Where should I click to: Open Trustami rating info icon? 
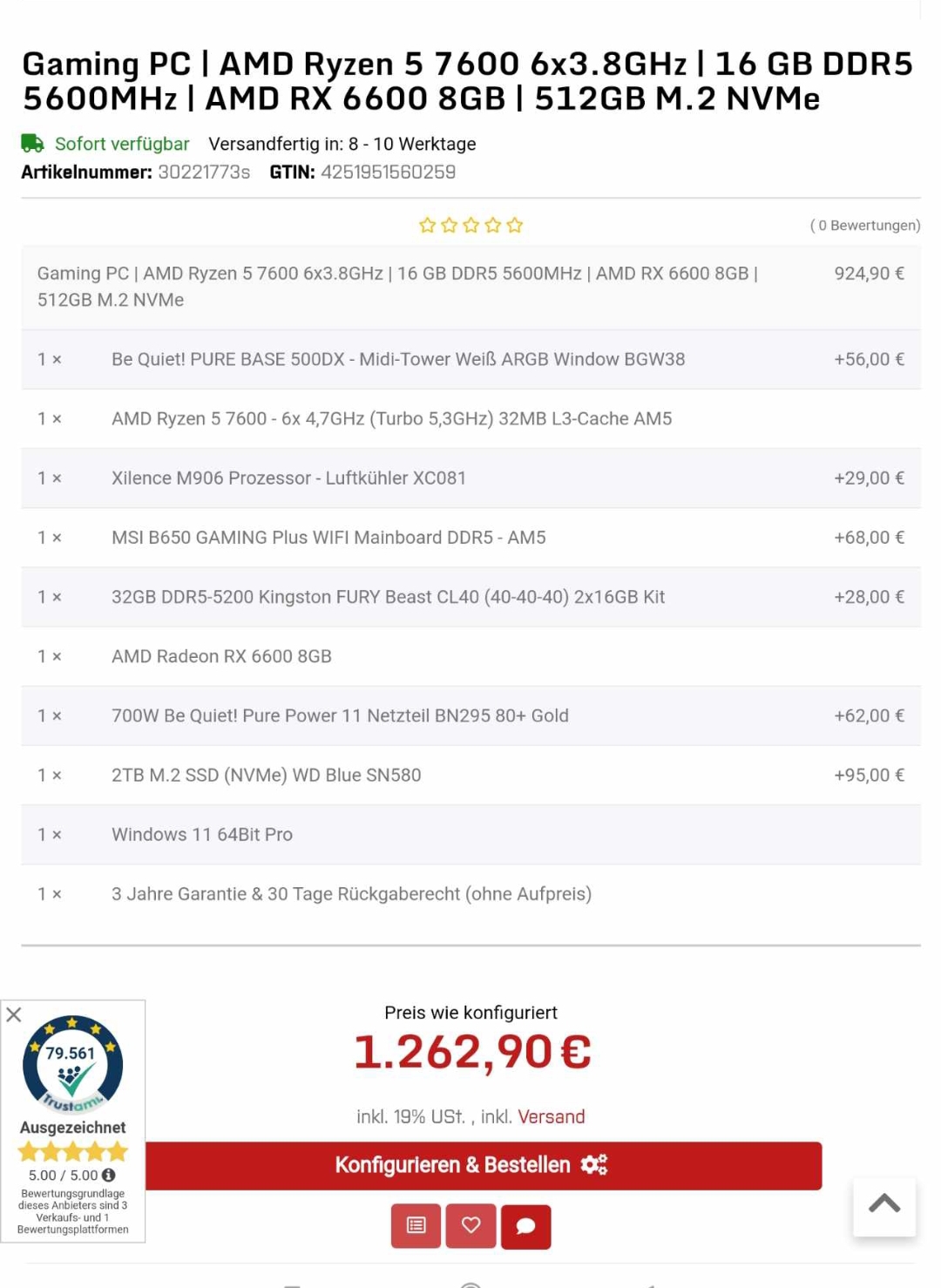tap(109, 1175)
